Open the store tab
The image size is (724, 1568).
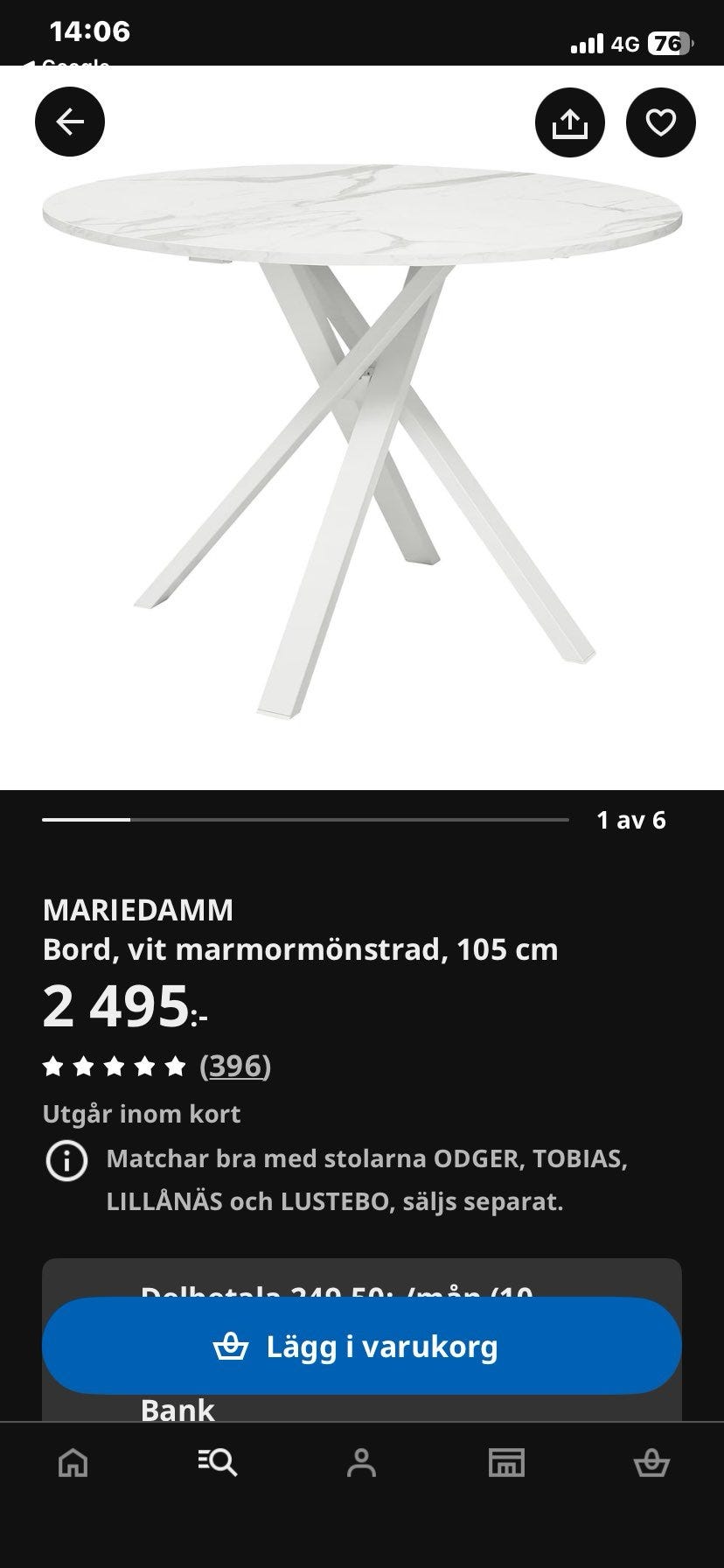506,1462
